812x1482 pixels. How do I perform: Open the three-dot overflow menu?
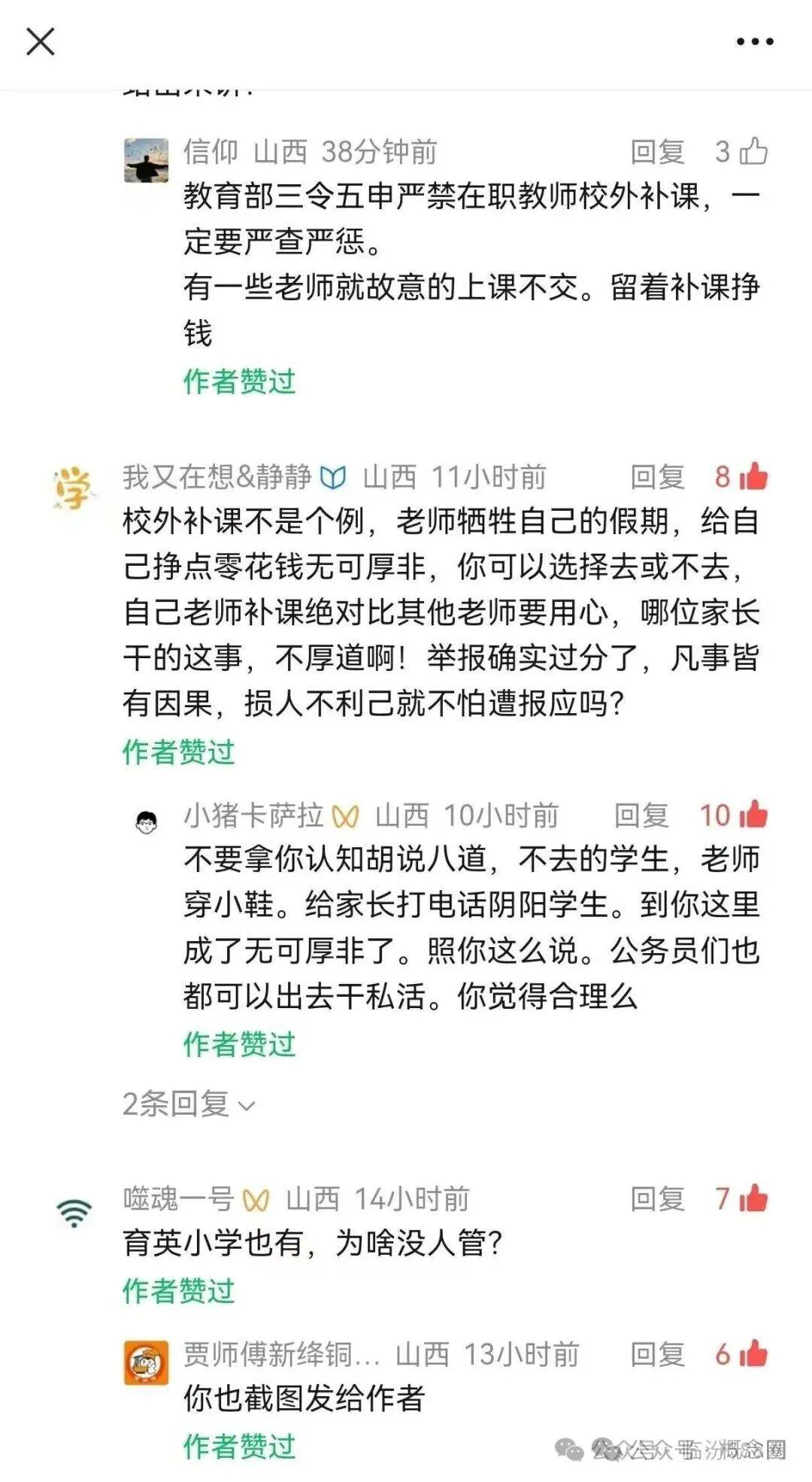click(x=755, y=42)
